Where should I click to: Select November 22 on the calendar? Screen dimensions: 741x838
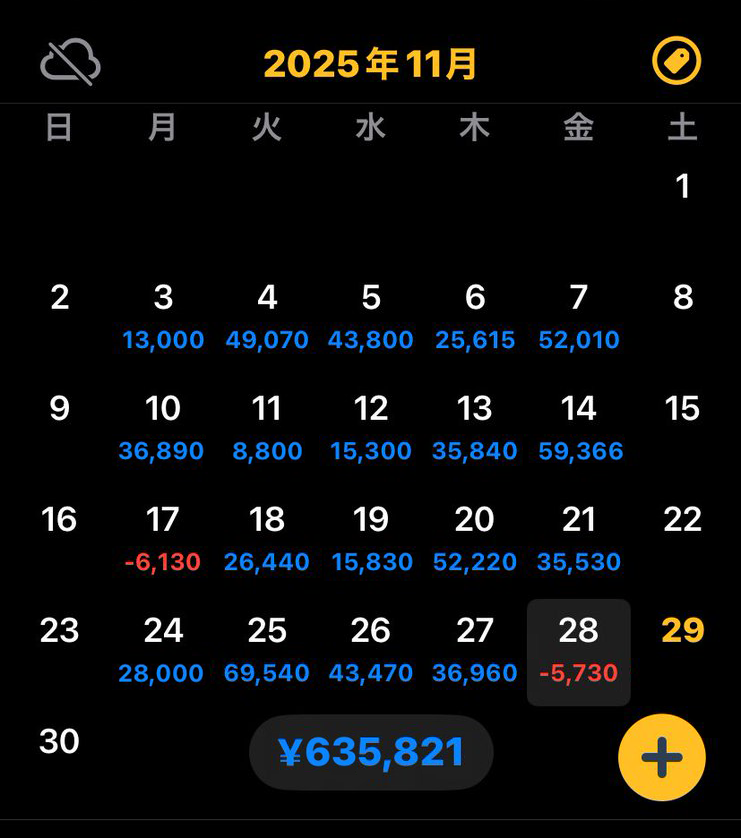(682, 520)
